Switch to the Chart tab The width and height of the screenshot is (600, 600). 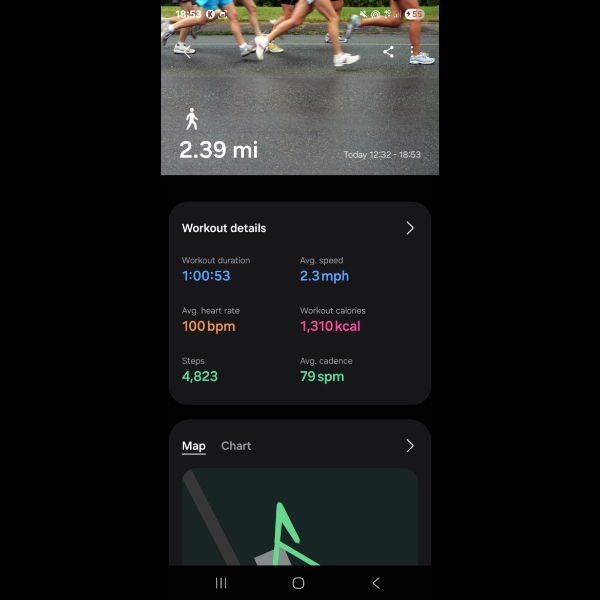236,446
